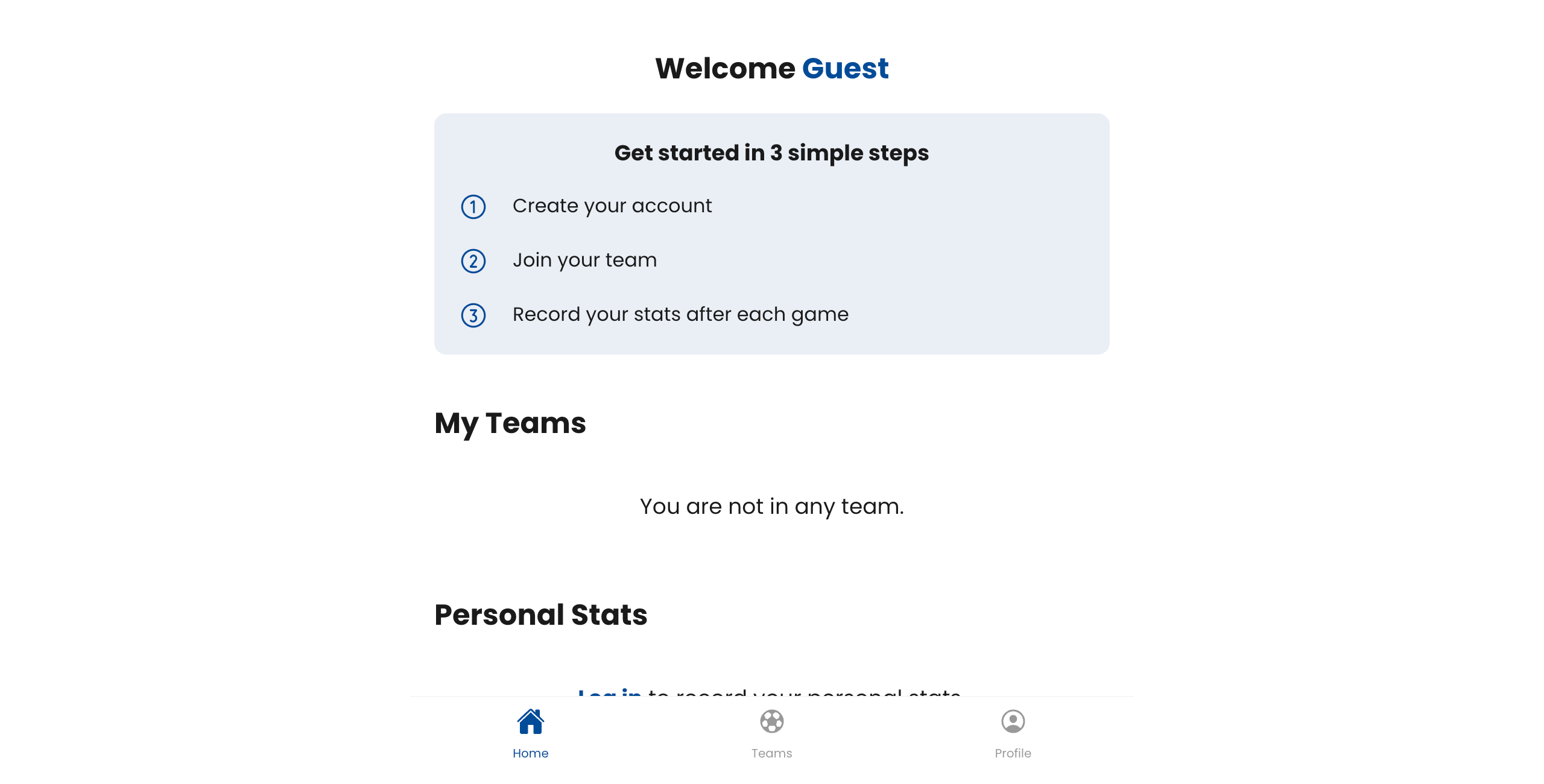Follow the Log in link
This screenshot has width=1544, height=784.
(609, 692)
